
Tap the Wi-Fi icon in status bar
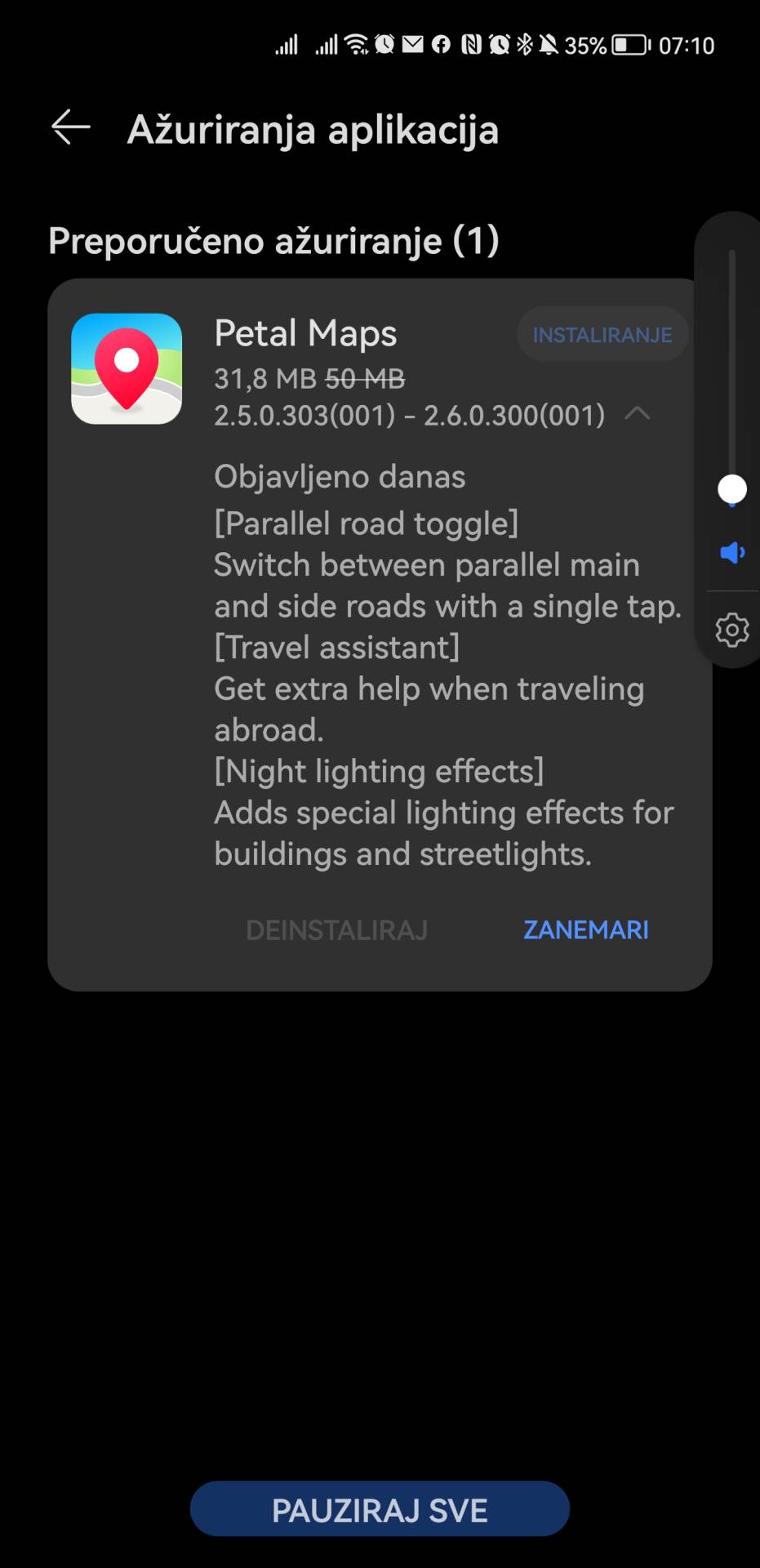[x=356, y=45]
